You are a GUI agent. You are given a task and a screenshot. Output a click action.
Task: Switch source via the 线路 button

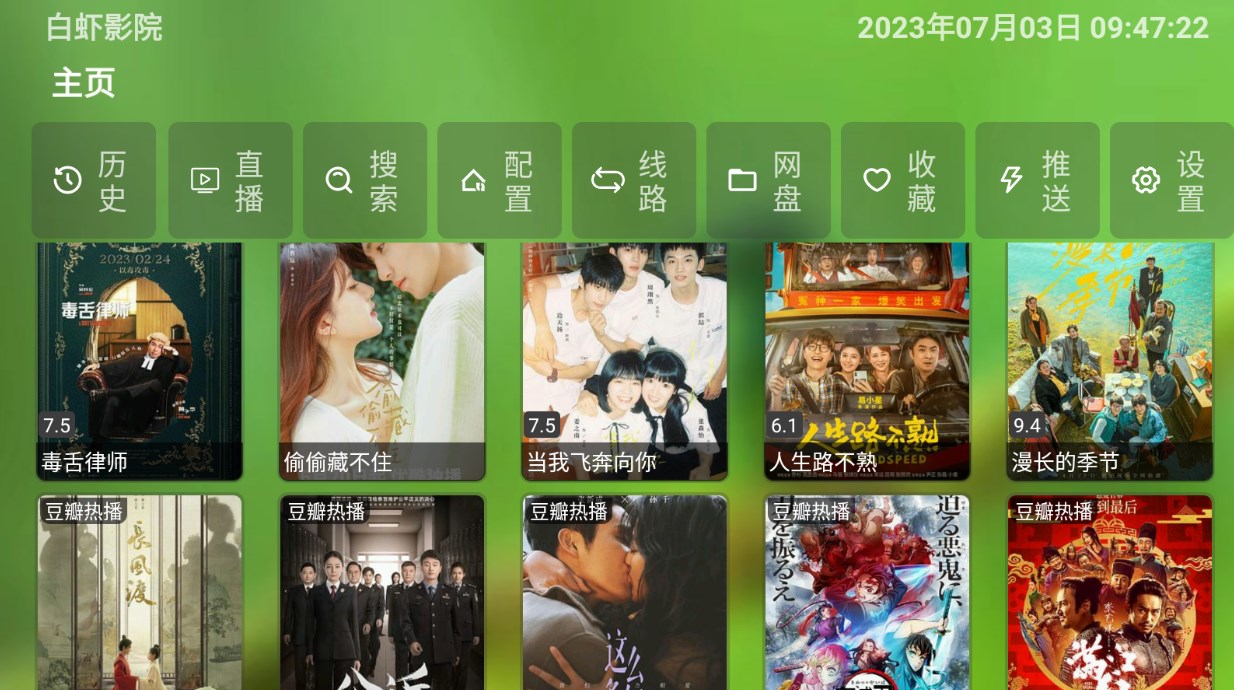[x=634, y=181]
